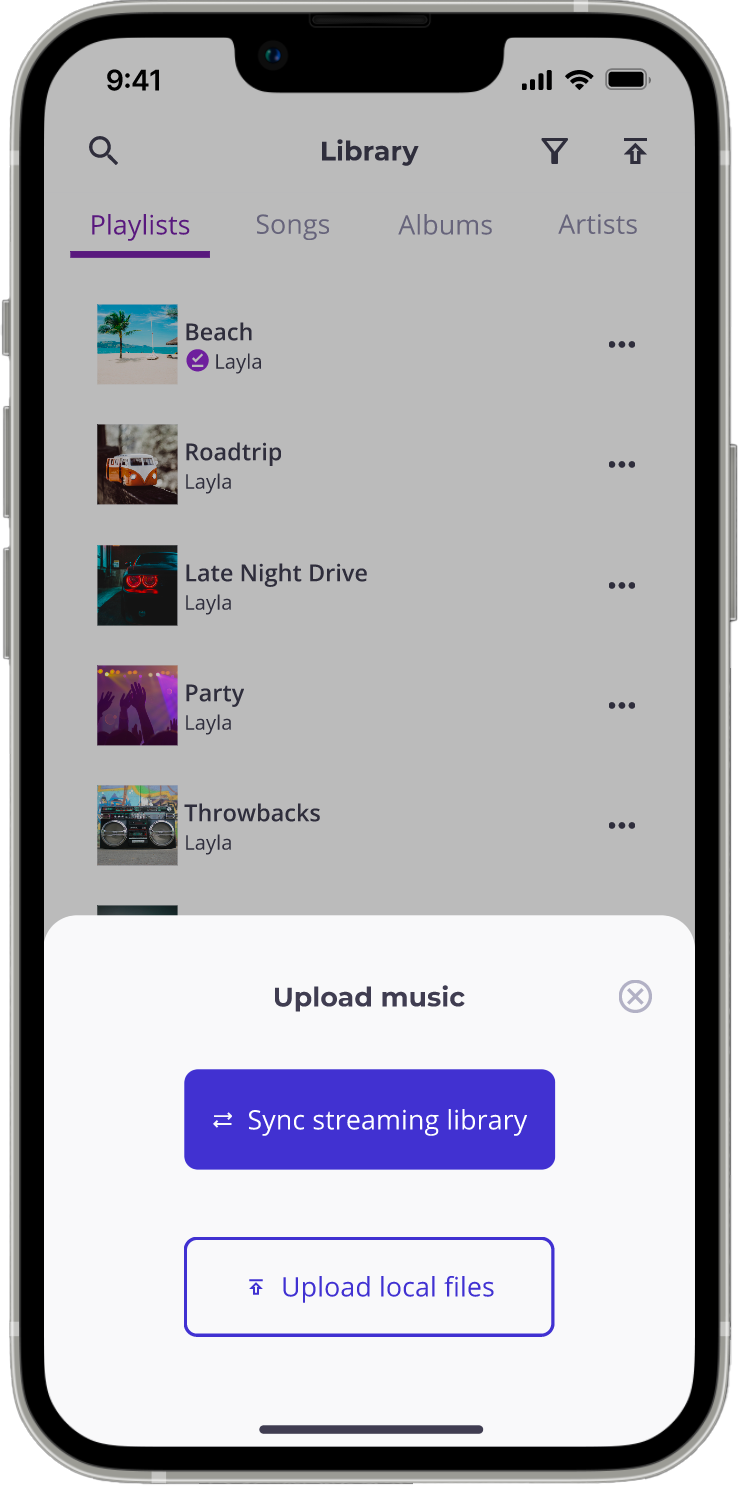The height and width of the screenshot is (1486, 739).
Task: Open more options for Late Night Drive
Action: coord(622,585)
